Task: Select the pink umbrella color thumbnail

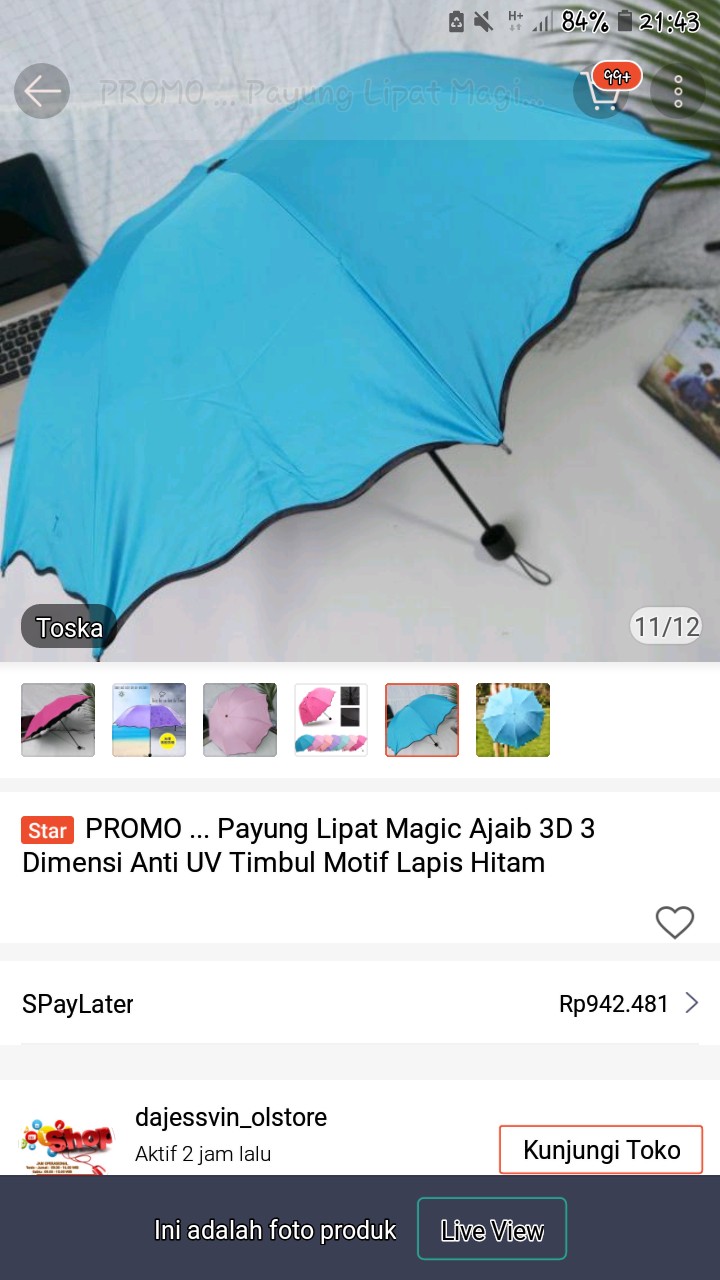Action: 57,719
